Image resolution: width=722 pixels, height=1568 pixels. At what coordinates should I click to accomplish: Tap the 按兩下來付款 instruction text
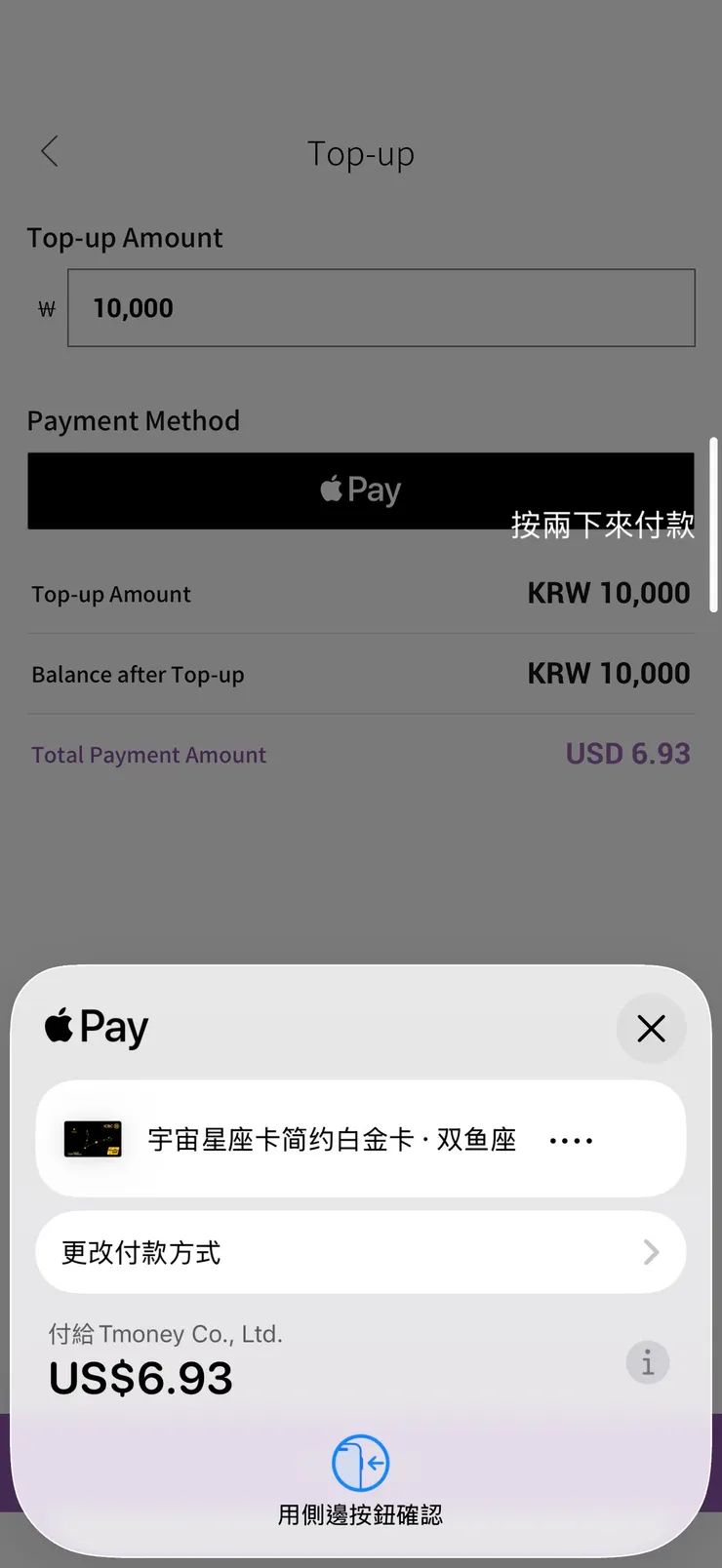(603, 524)
